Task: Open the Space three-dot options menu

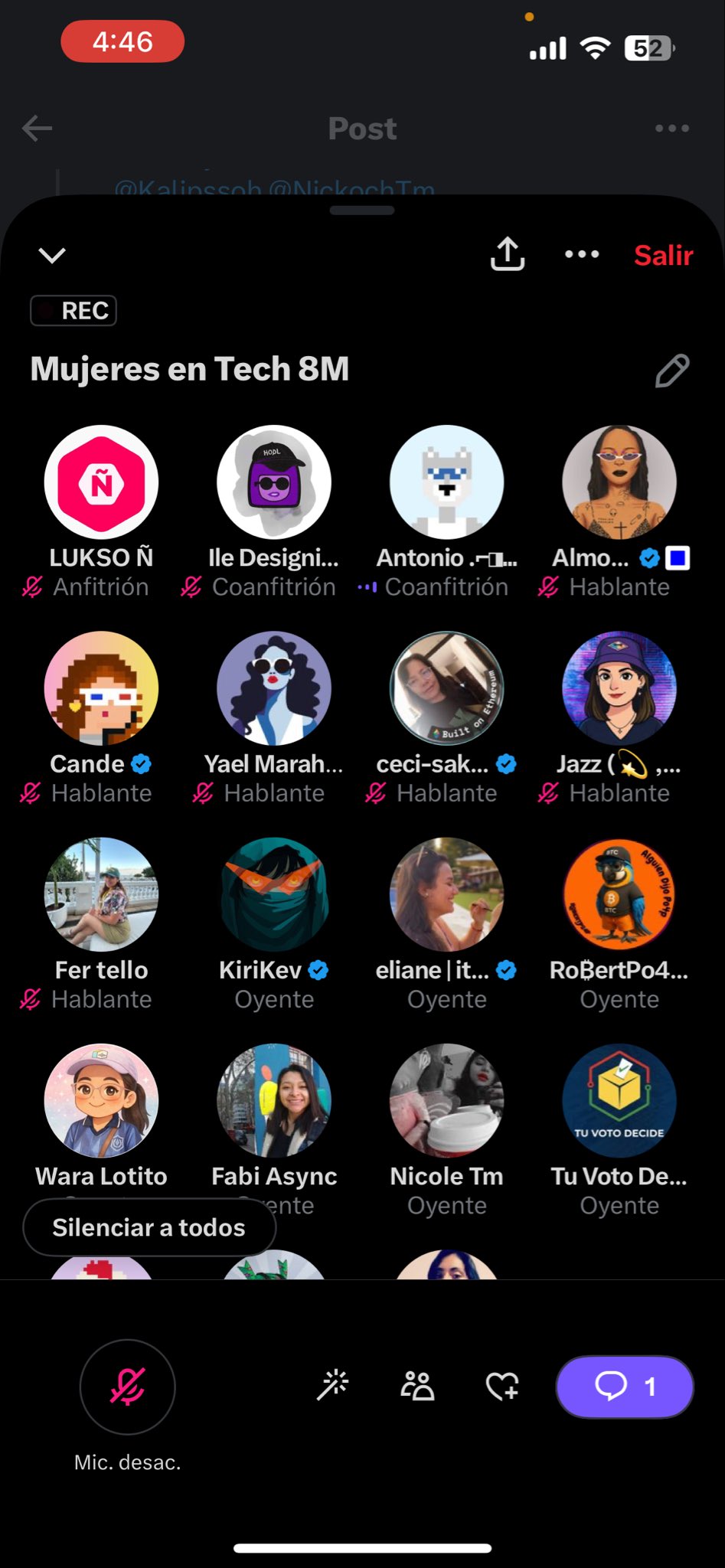Action: click(582, 254)
